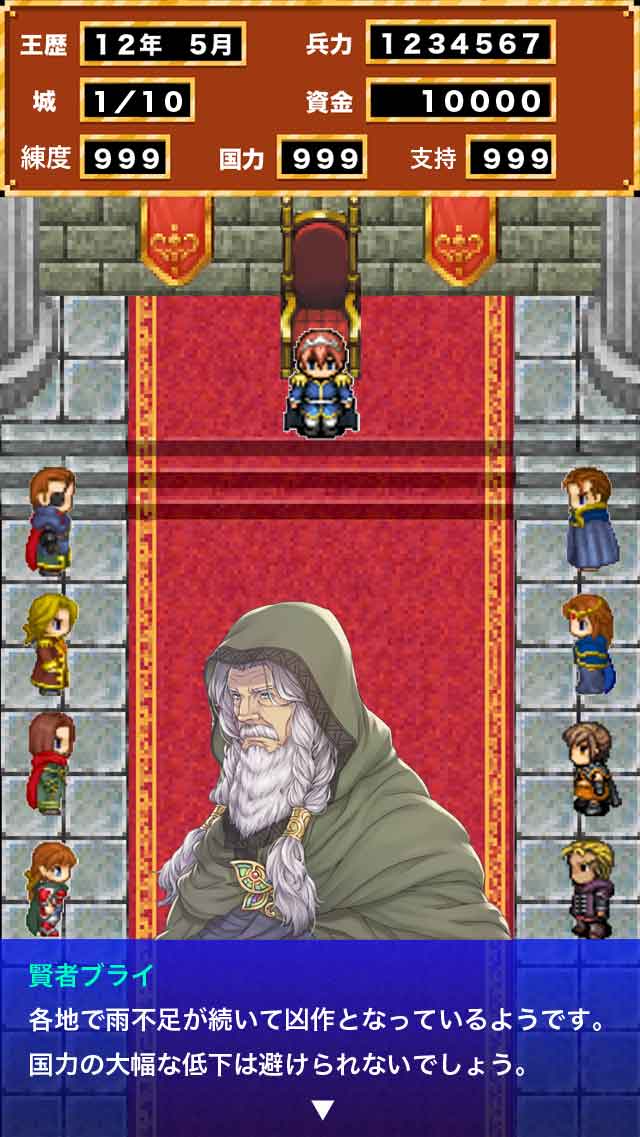
Task: Advance the sage's dialogue with the down arrow
Action: click(321, 1109)
